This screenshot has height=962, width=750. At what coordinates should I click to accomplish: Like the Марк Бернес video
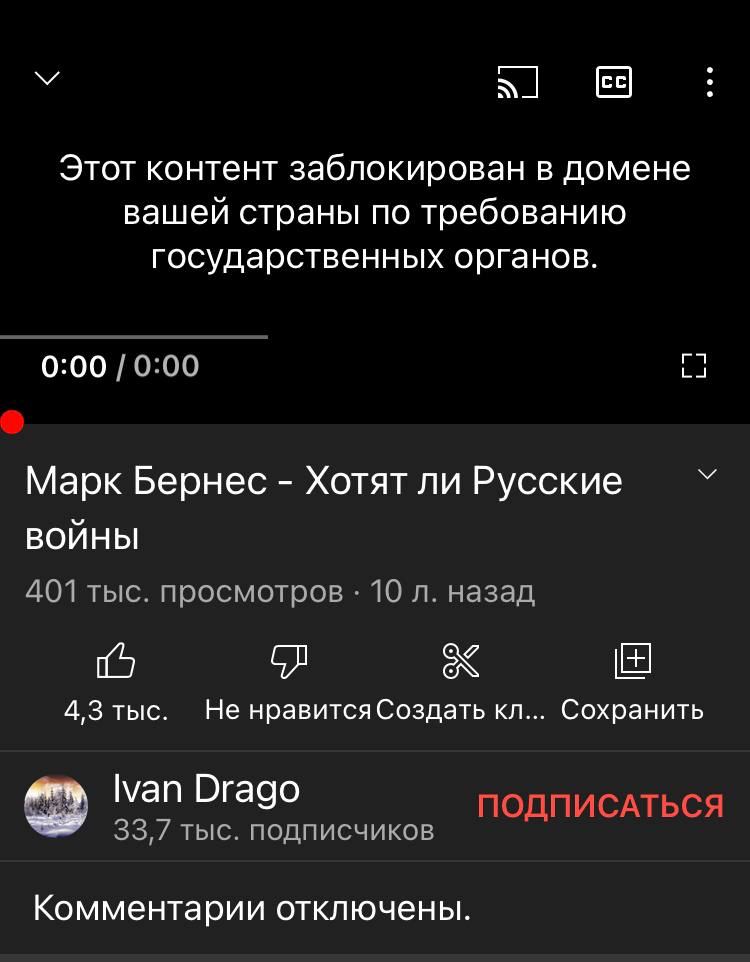116,662
